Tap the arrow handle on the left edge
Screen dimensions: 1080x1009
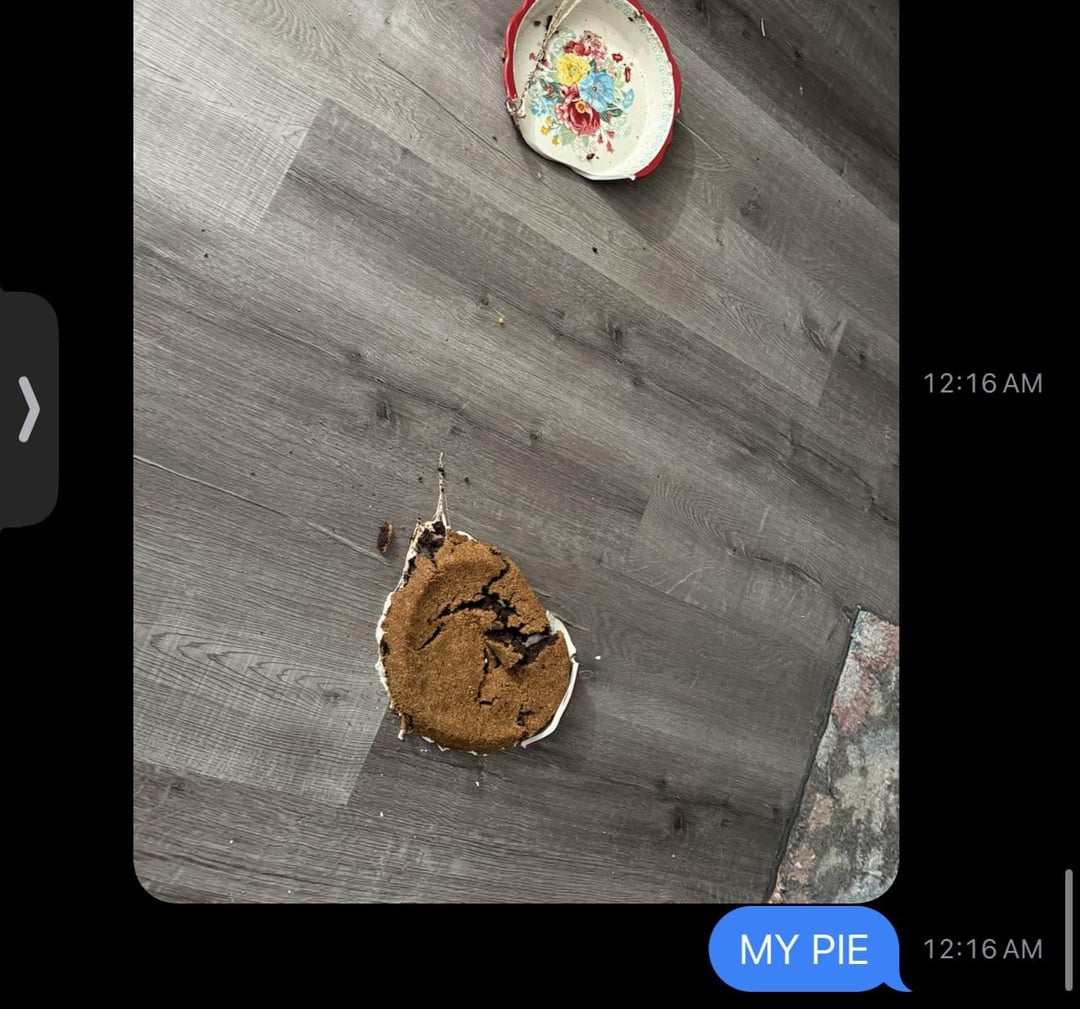[29, 409]
